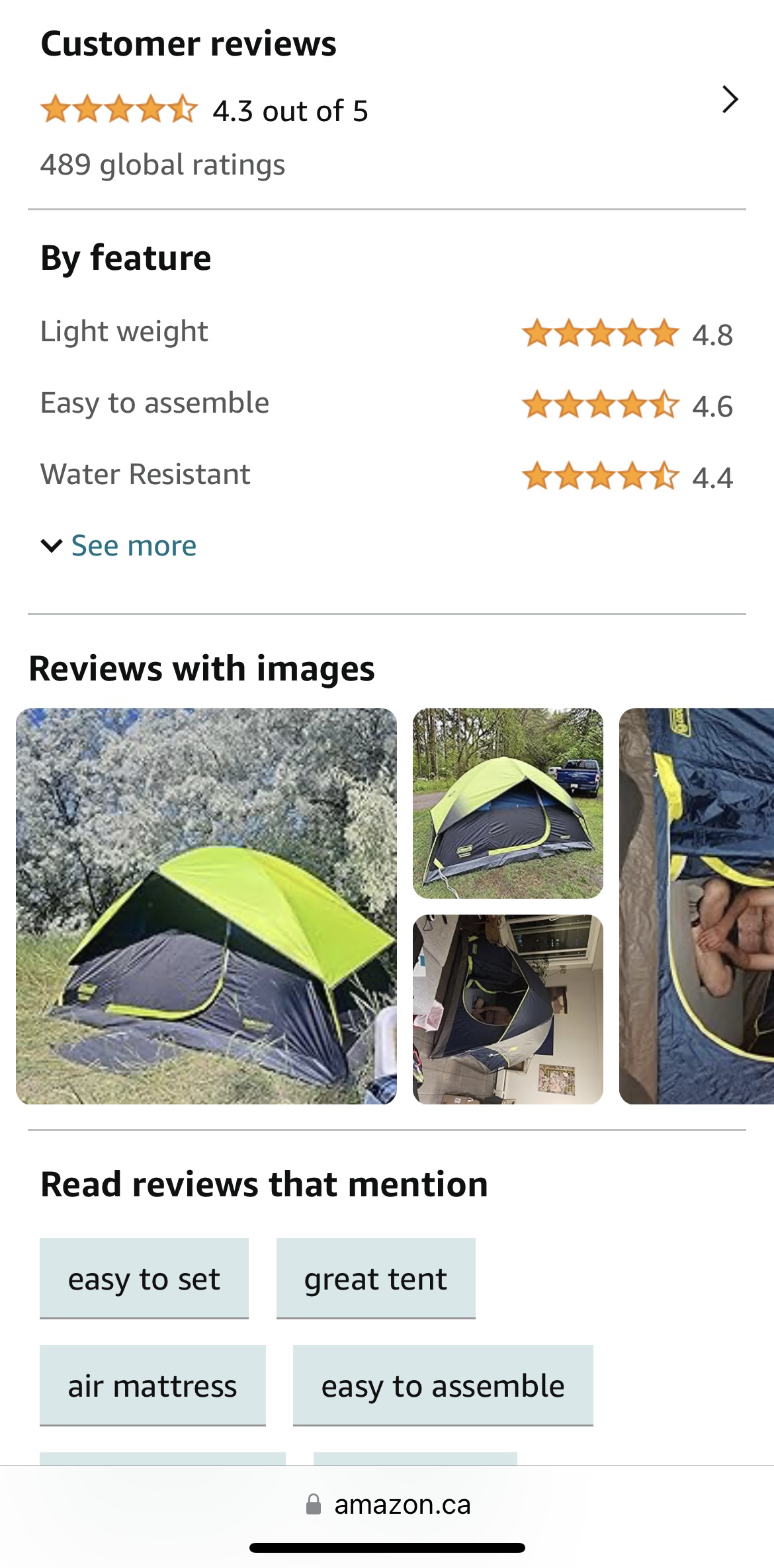Viewport: 774px width, 1568px height.
Task: Open the indoor tent review photo
Action: point(507,1009)
